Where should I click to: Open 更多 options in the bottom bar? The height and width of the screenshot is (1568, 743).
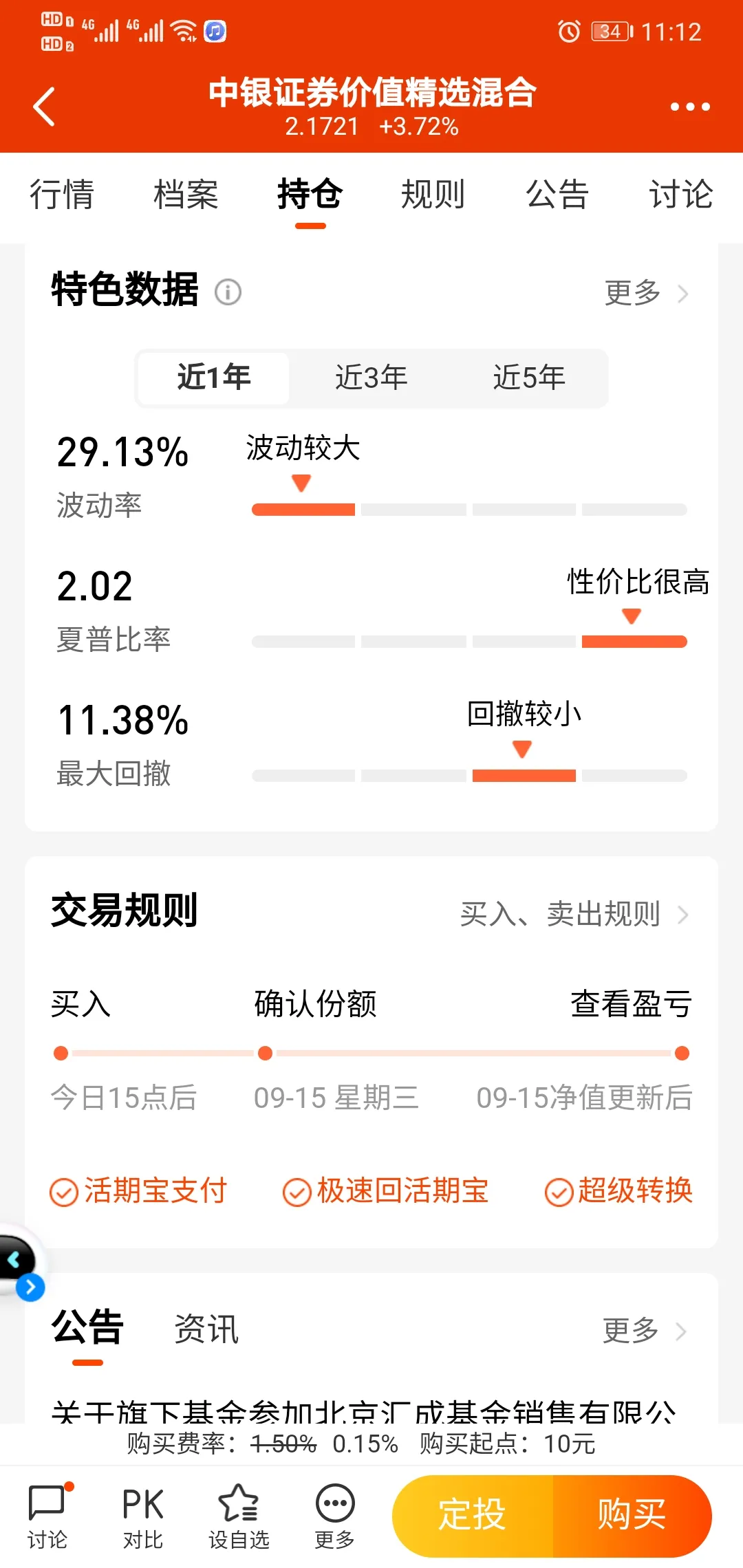click(x=334, y=1516)
